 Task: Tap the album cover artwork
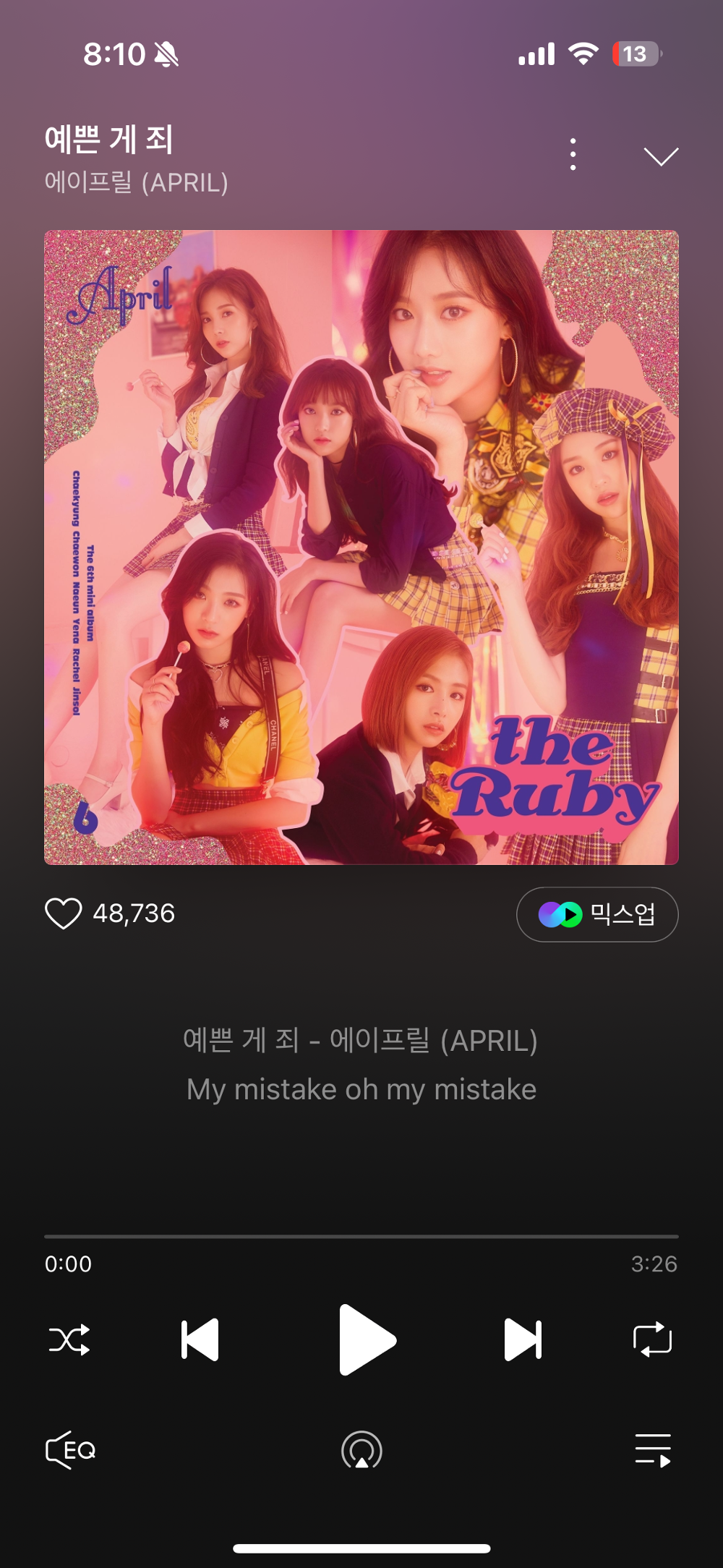pyautogui.click(x=361, y=547)
